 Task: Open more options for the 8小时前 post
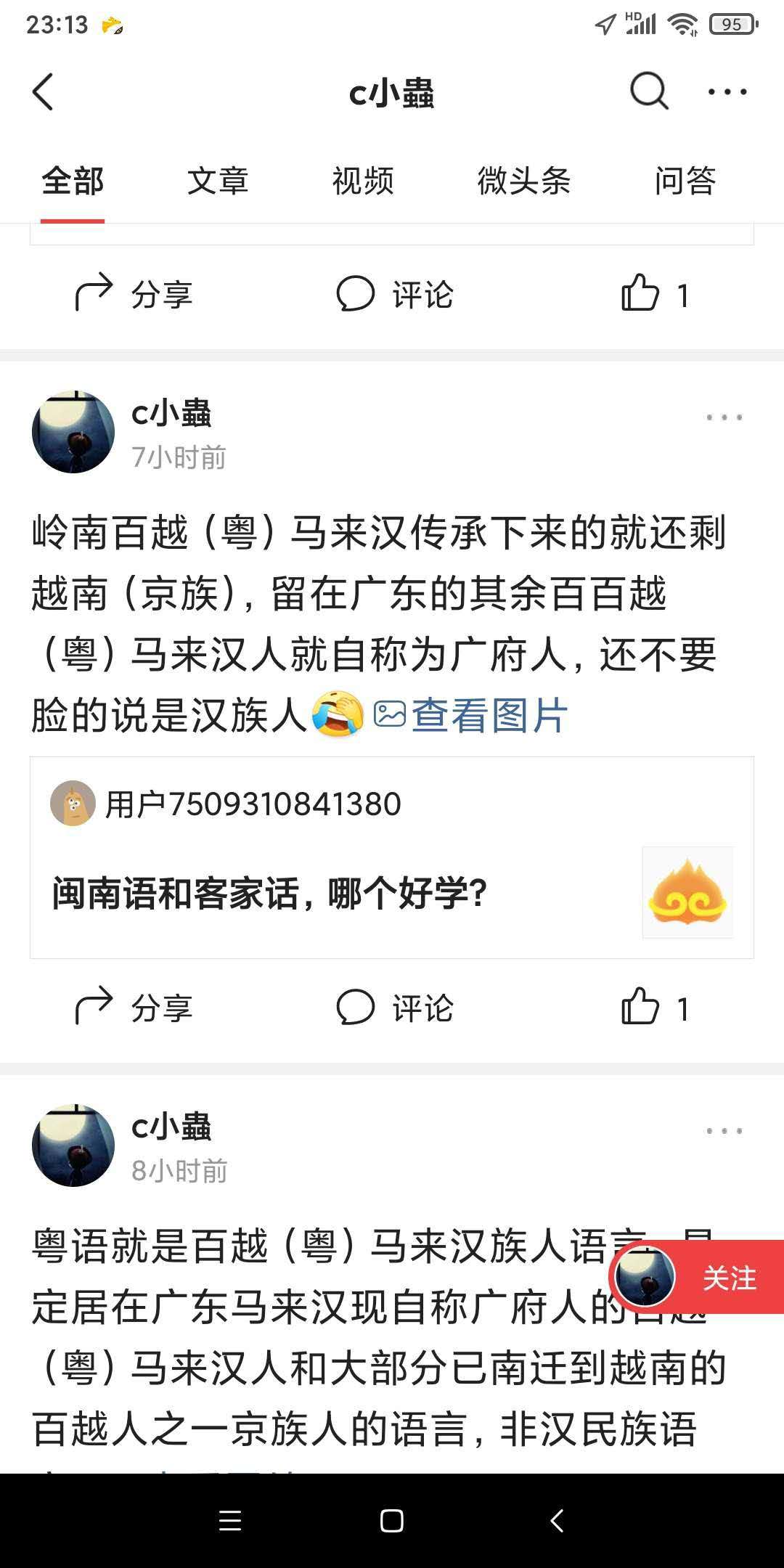click(x=724, y=1131)
